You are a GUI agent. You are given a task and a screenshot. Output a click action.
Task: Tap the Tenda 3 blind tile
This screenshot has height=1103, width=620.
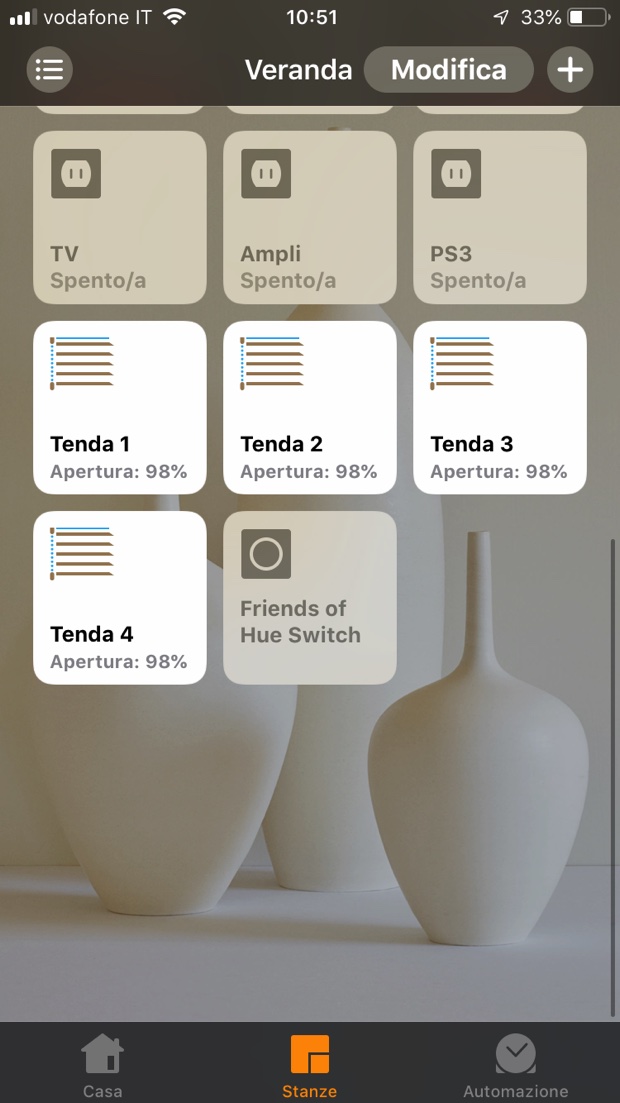(x=500, y=407)
